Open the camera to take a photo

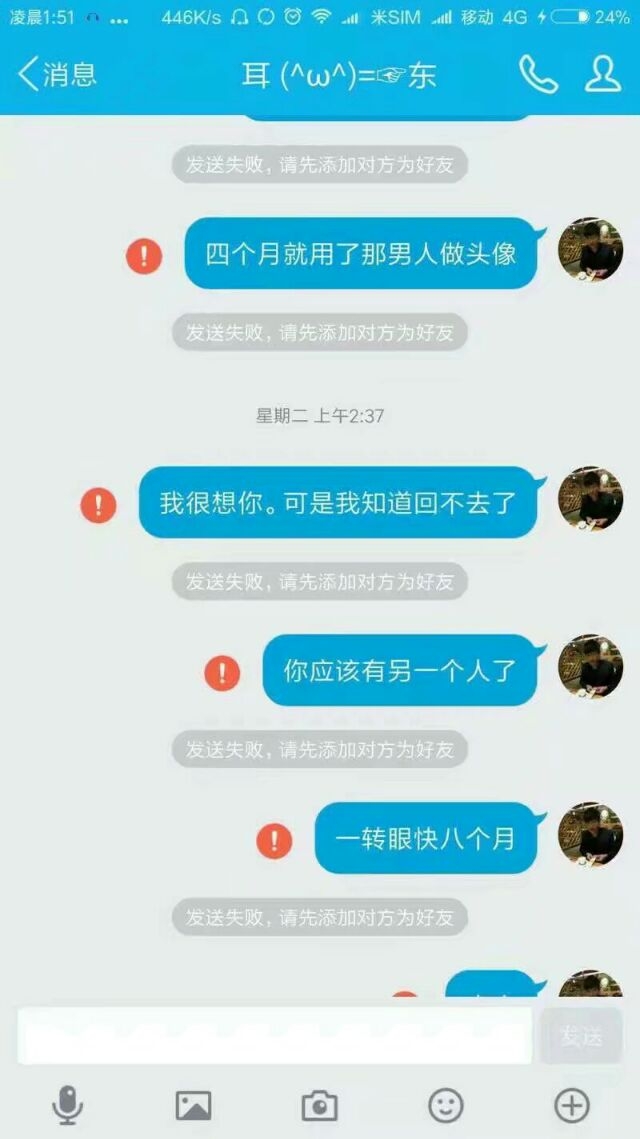pos(320,1106)
